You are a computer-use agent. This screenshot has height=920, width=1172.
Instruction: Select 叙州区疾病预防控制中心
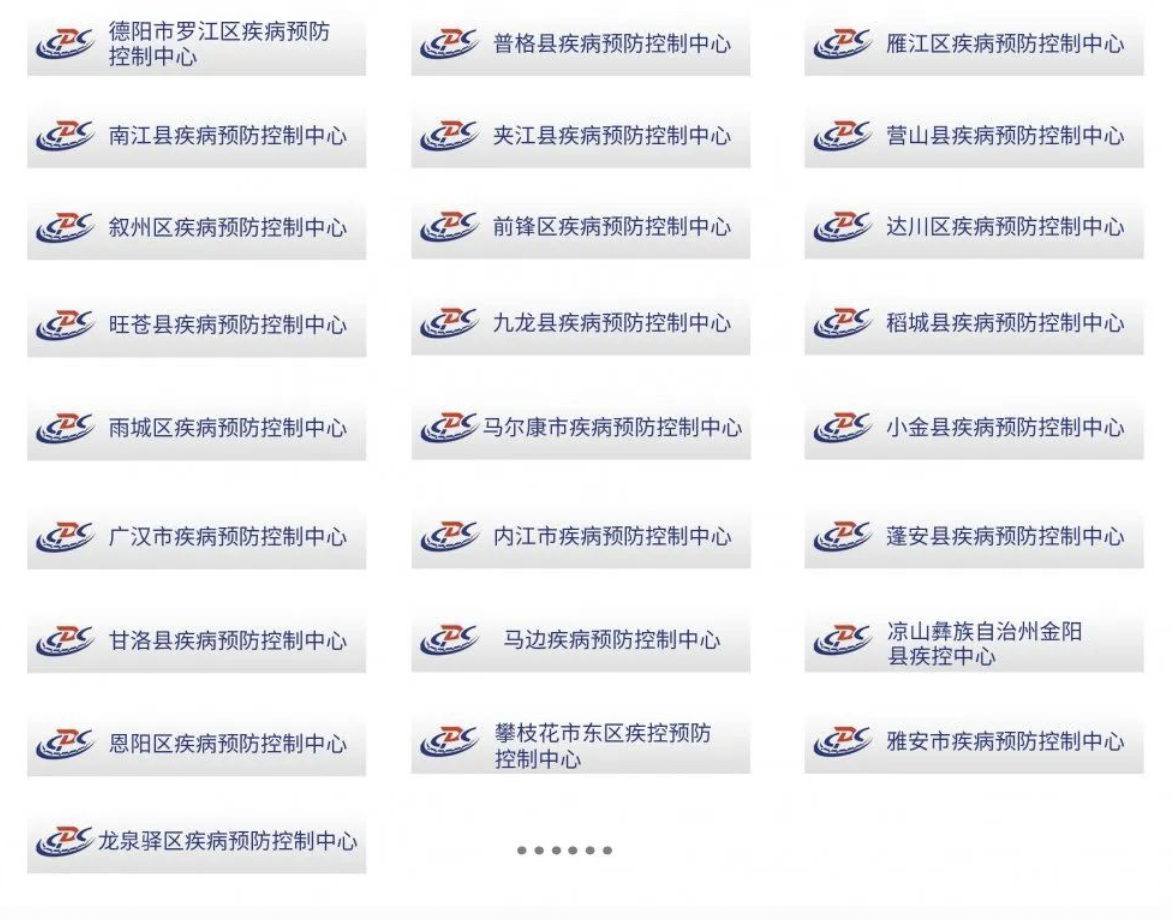point(197,228)
